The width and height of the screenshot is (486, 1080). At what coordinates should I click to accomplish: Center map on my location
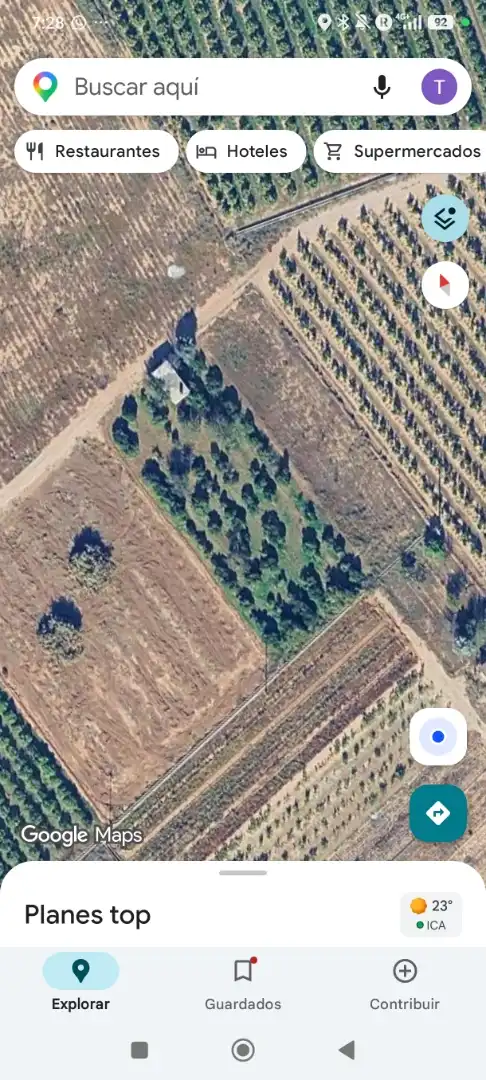[x=438, y=737]
